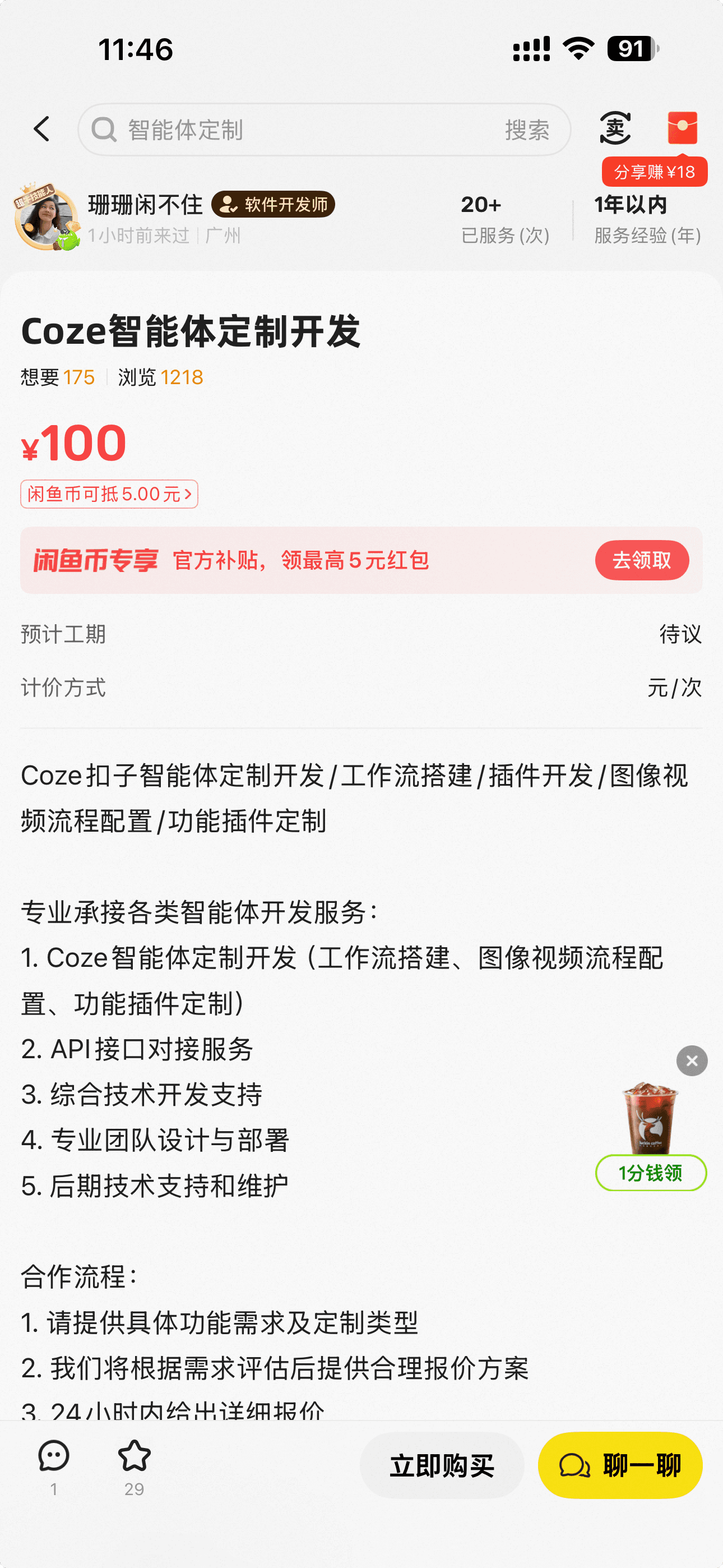The image size is (723, 1568).
Task: Tap the chat icon inside 聊一聊 button
Action: [x=575, y=1466]
